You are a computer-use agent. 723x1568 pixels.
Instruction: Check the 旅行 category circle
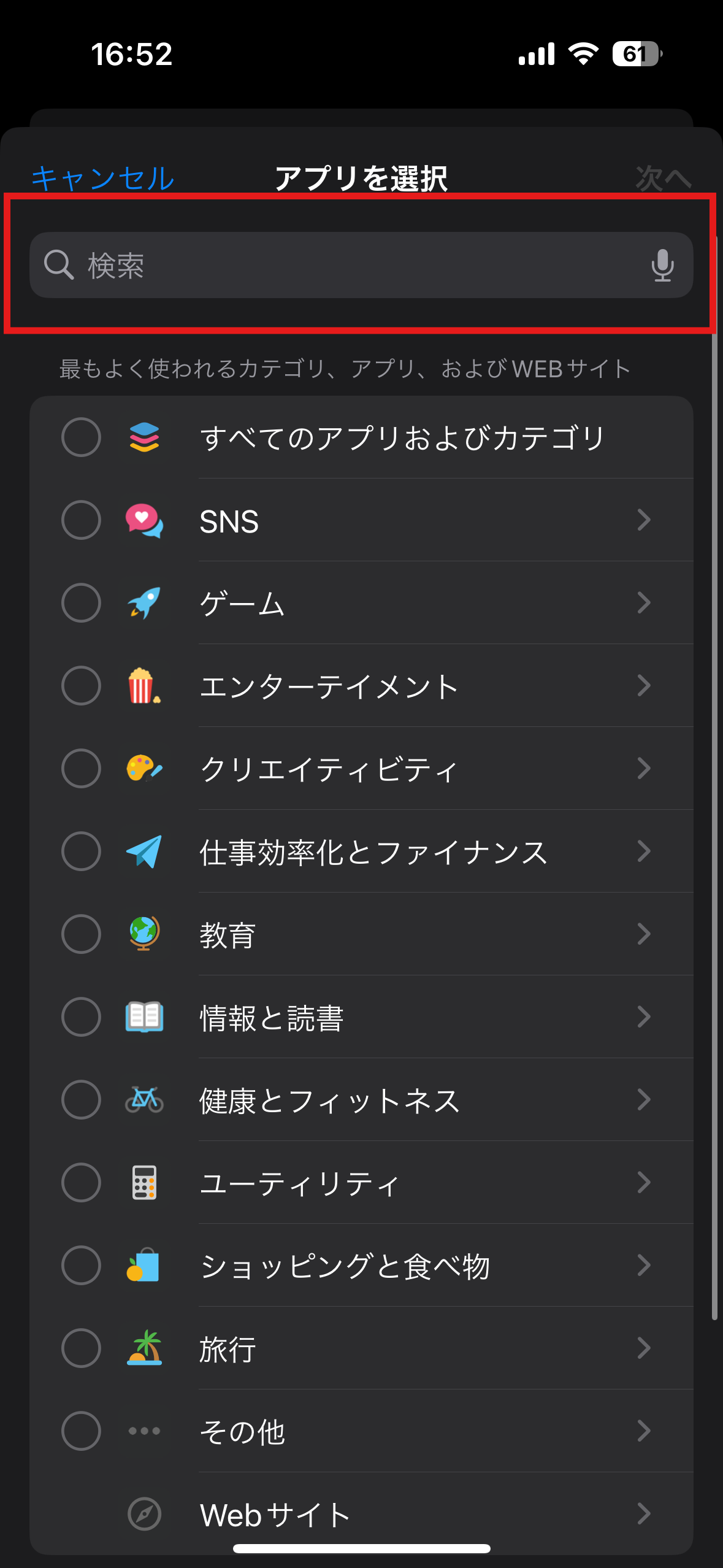pyautogui.click(x=81, y=1348)
